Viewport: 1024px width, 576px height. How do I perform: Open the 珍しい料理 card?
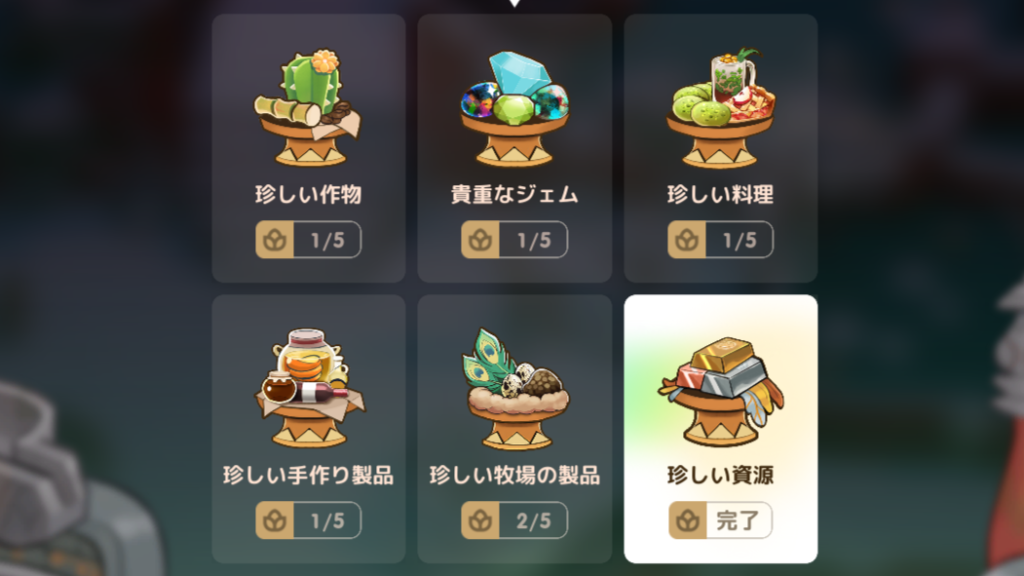720,150
